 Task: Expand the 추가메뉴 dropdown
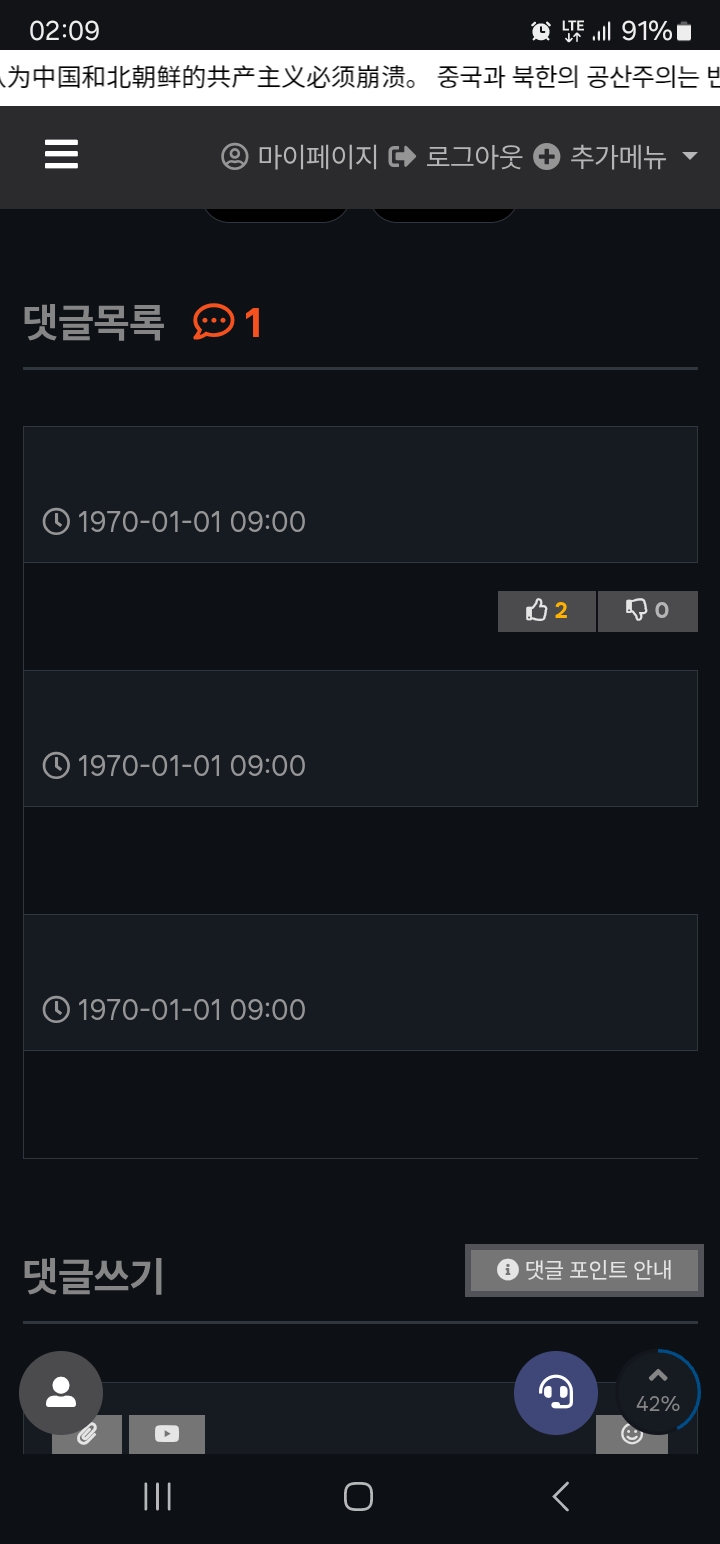tap(615, 157)
